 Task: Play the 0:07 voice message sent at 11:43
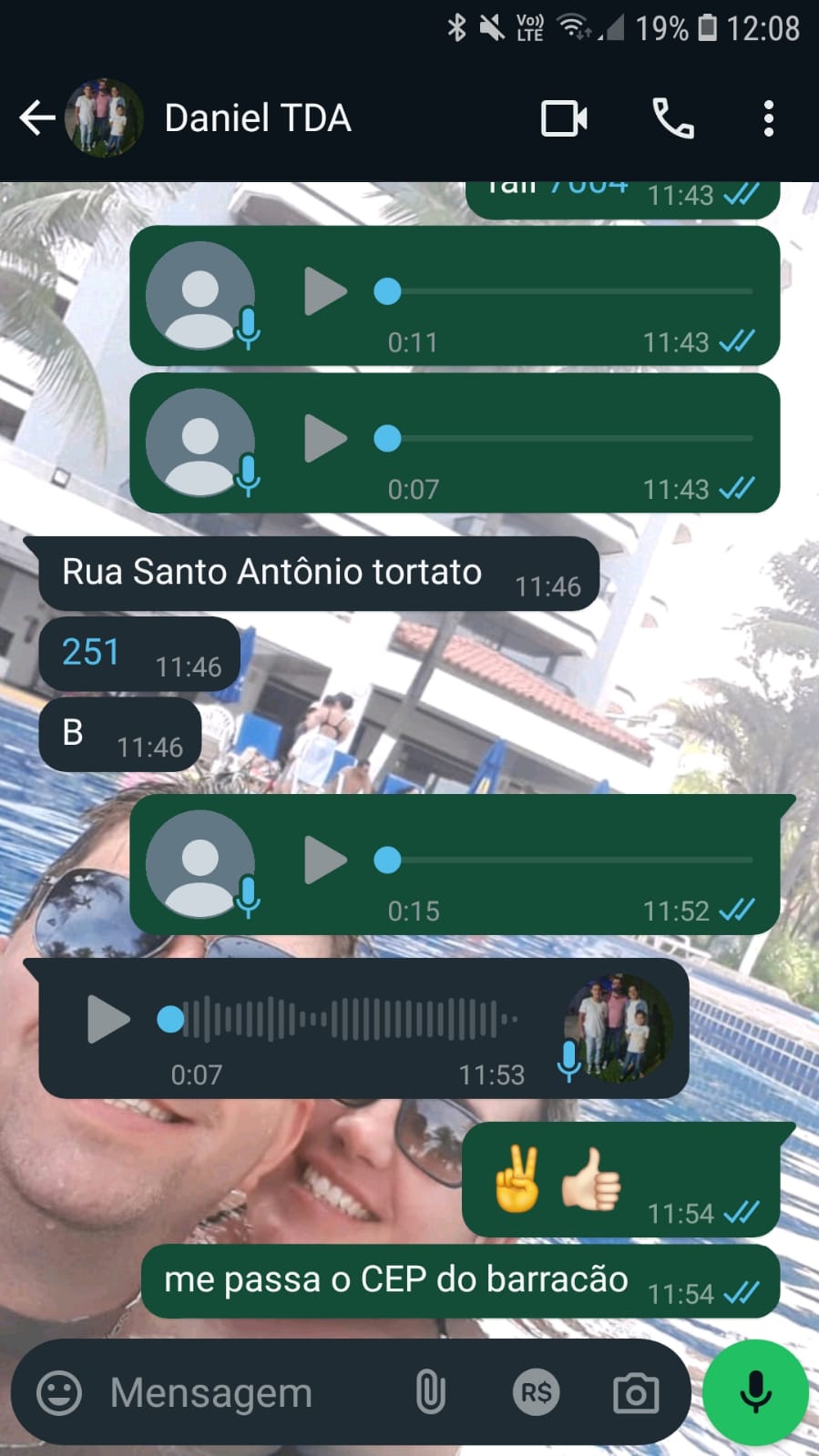coord(324,439)
